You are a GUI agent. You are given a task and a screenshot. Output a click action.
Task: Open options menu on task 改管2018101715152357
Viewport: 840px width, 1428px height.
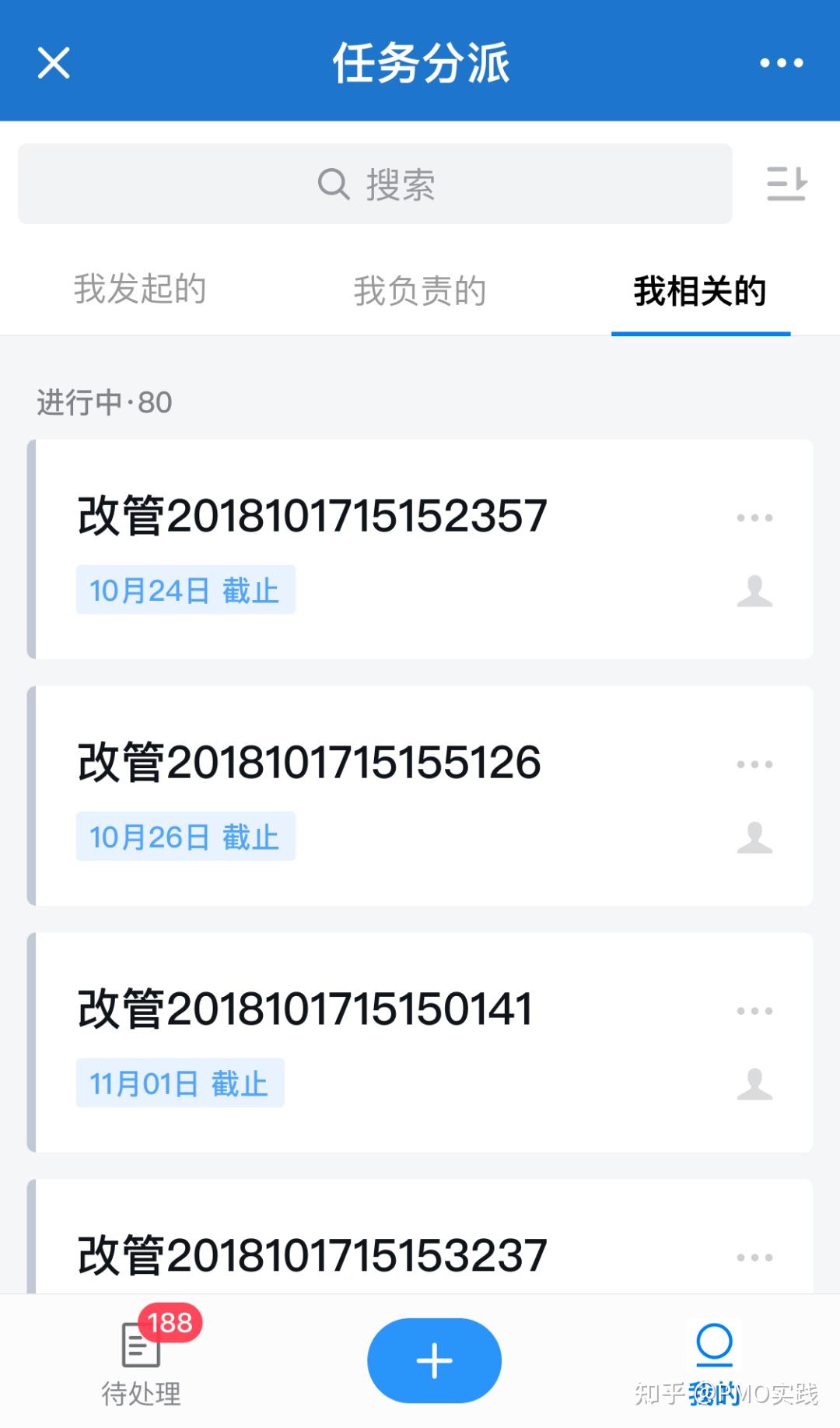(x=753, y=516)
